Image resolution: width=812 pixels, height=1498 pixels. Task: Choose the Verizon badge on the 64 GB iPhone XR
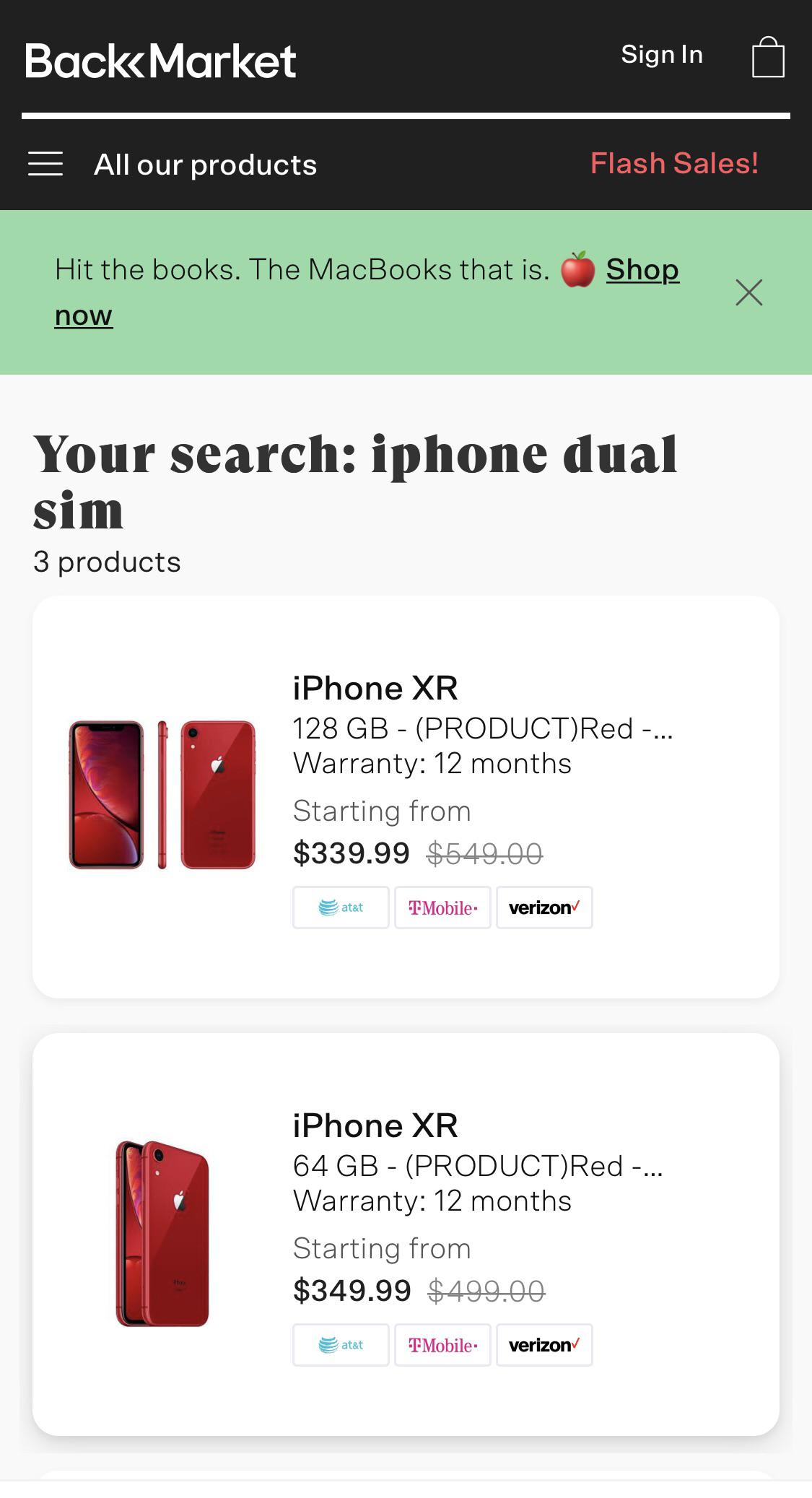(x=544, y=1344)
